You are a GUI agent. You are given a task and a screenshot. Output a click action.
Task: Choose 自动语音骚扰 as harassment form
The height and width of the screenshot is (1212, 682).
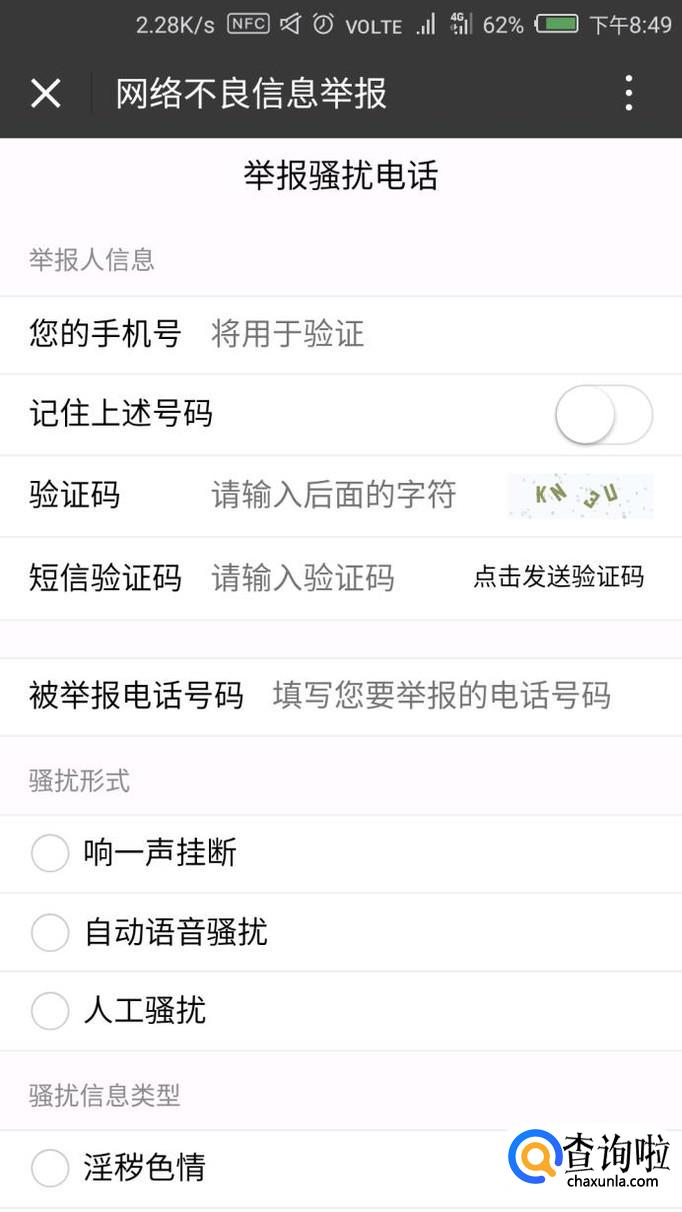pyautogui.click(x=50, y=933)
